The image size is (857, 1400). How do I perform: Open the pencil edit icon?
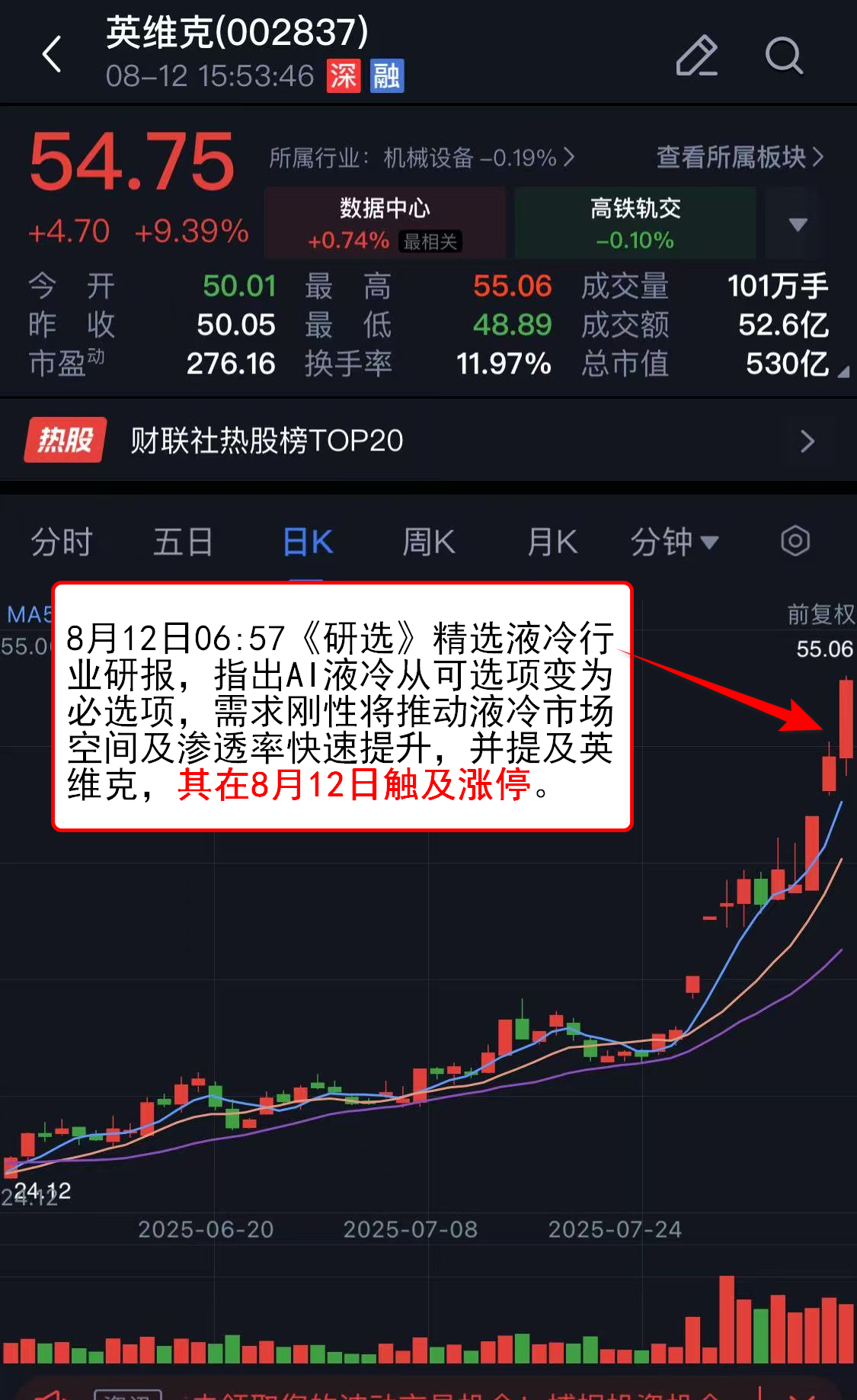click(x=696, y=56)
